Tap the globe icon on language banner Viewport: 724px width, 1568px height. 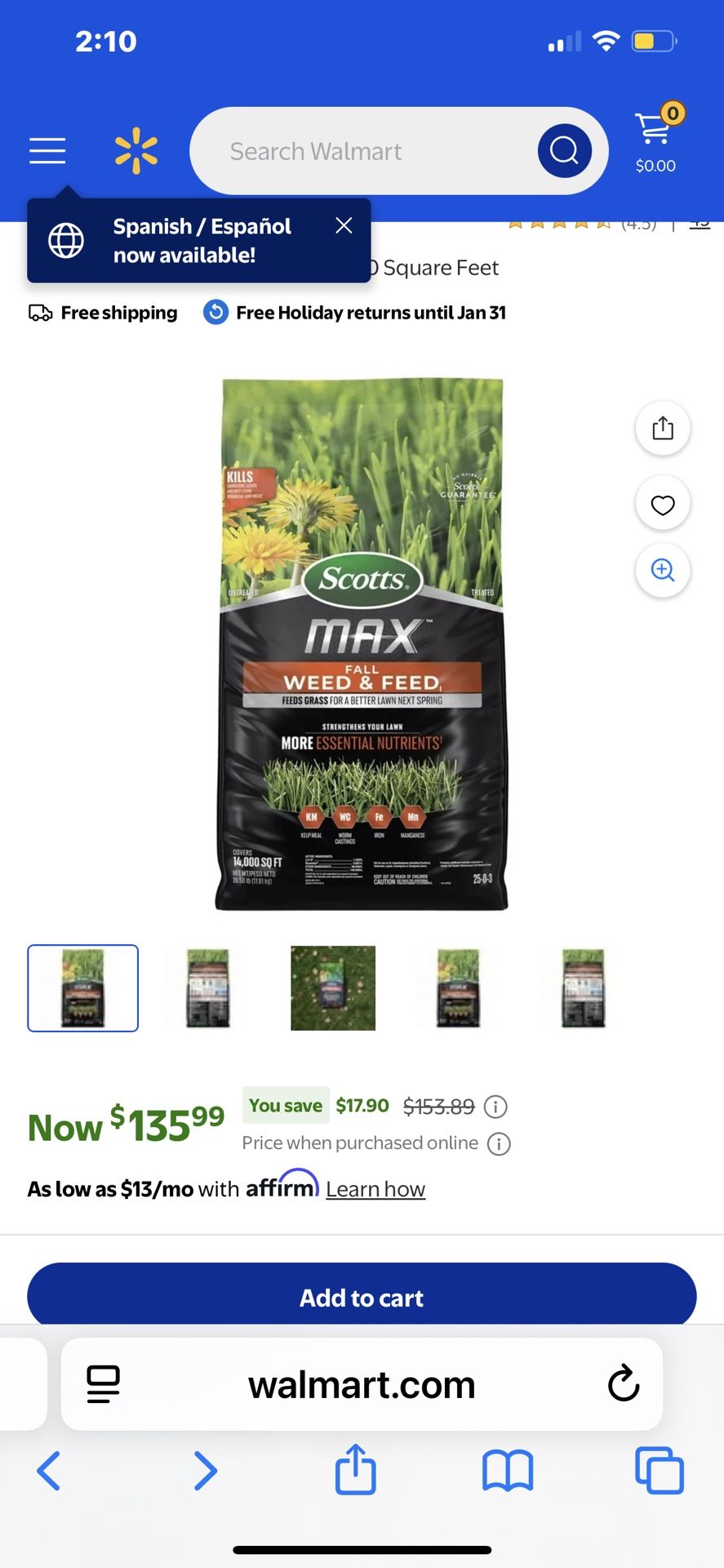coord(64,239)
